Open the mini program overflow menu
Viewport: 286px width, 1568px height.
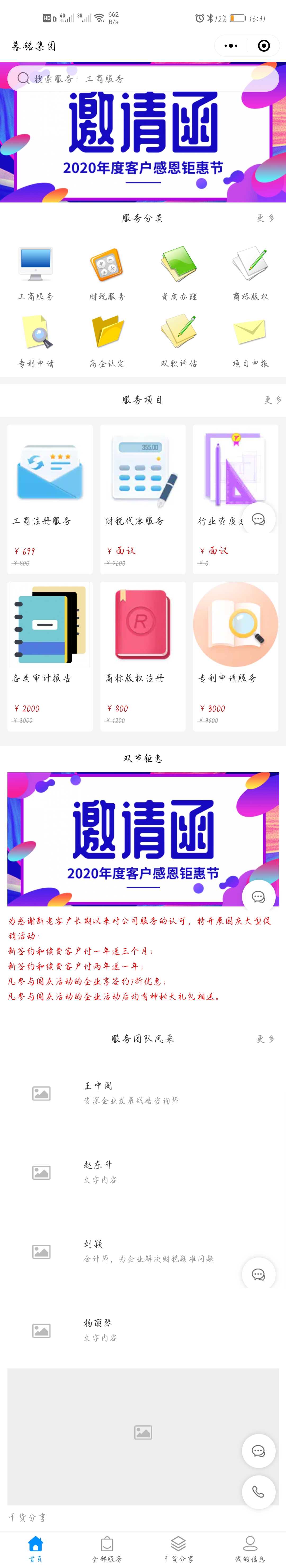(x=231, y=46)
